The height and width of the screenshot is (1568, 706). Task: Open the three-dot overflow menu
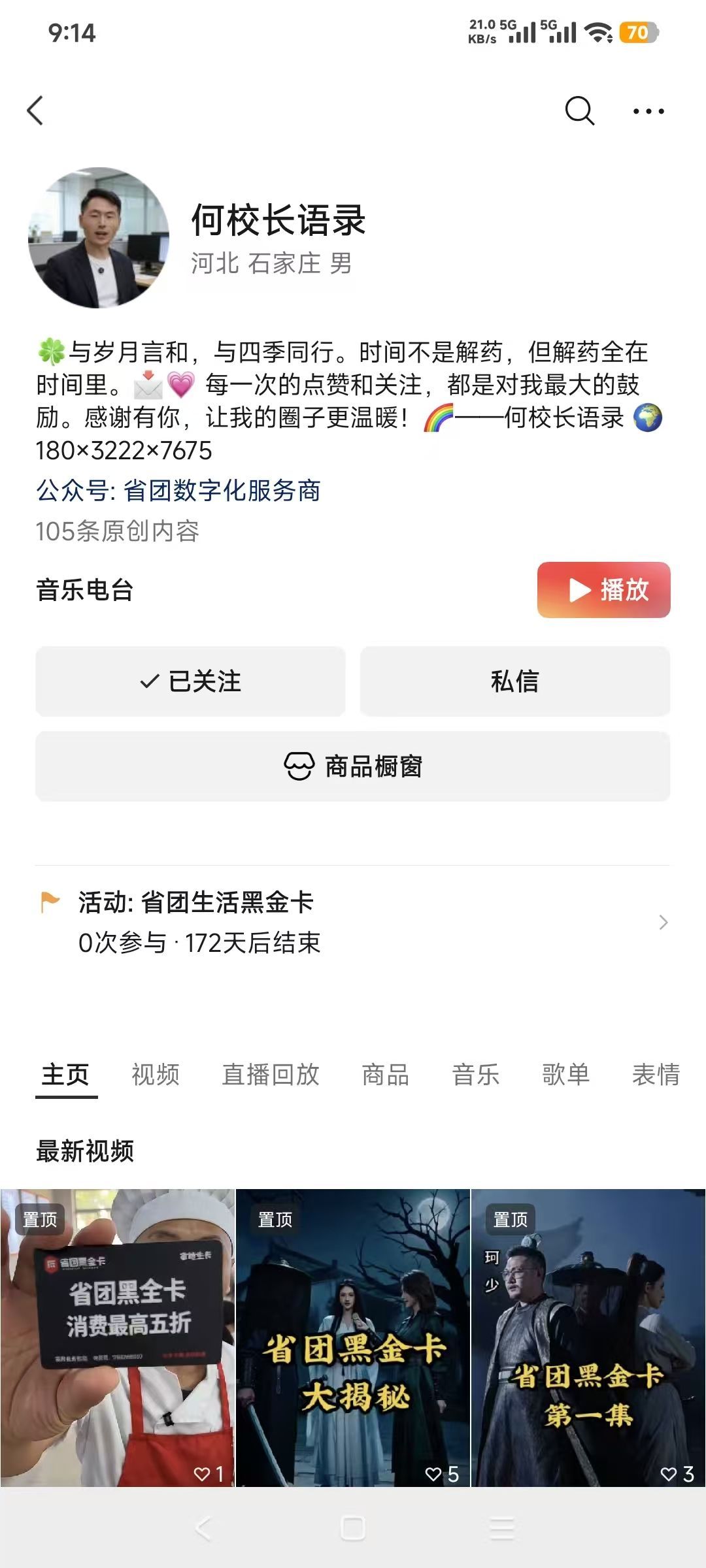pos(648,111)
